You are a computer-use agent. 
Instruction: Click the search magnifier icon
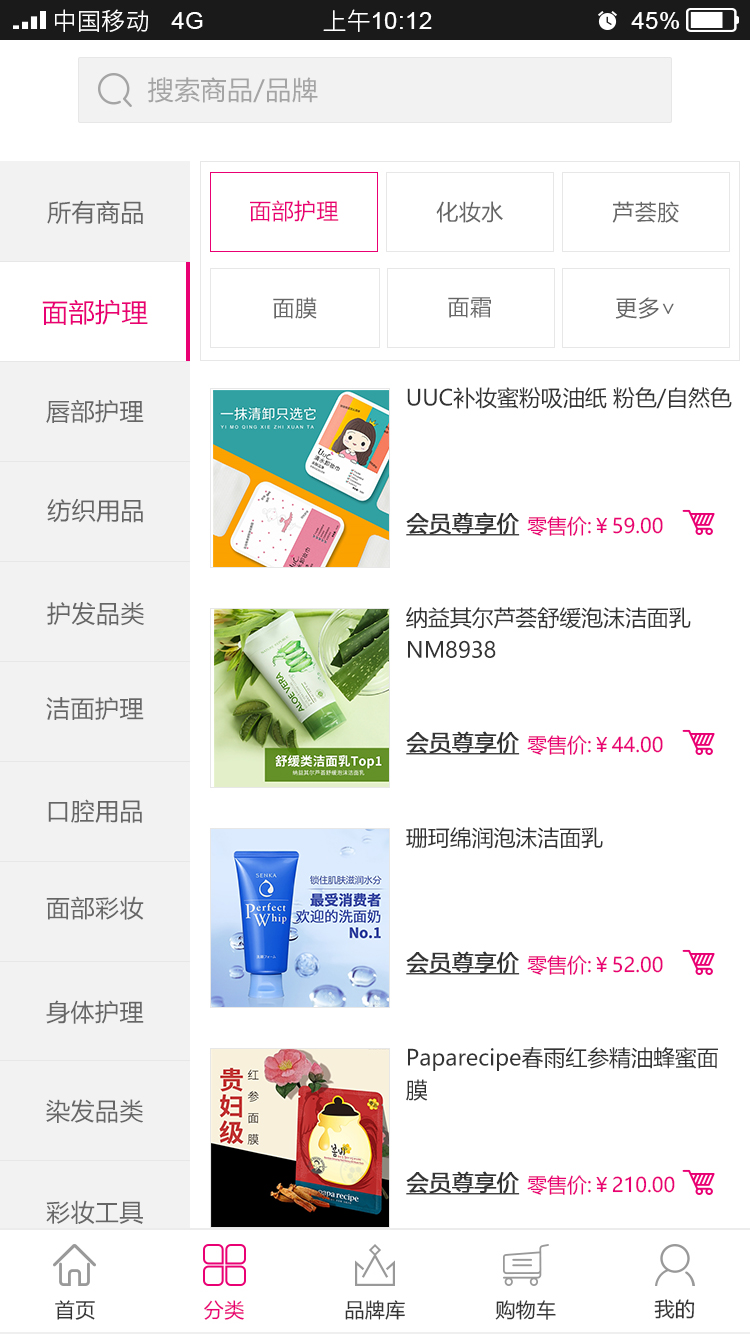pyautogui.click(x=114, y=90)
